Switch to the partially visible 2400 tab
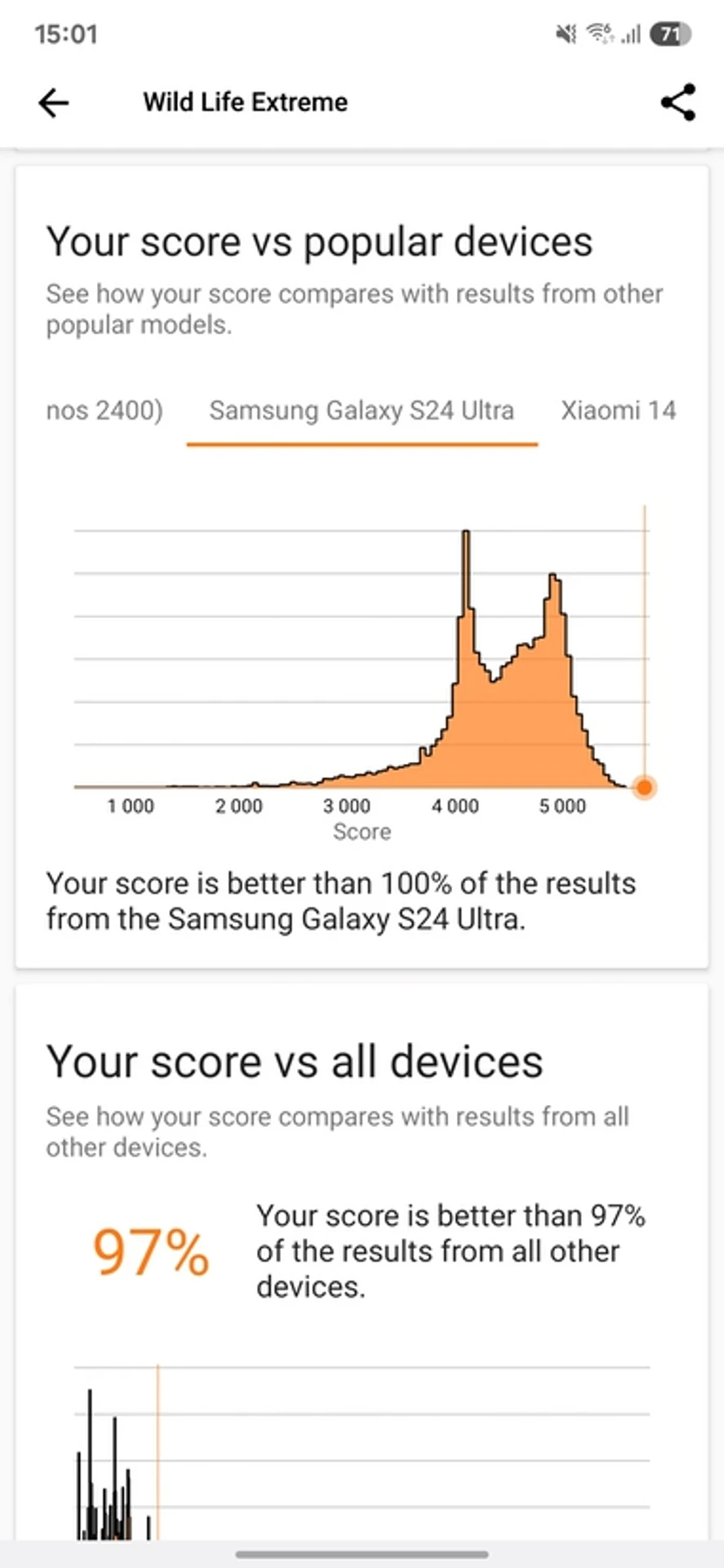724x1568 pixels. pyautogui.click(x=104, y=410)
